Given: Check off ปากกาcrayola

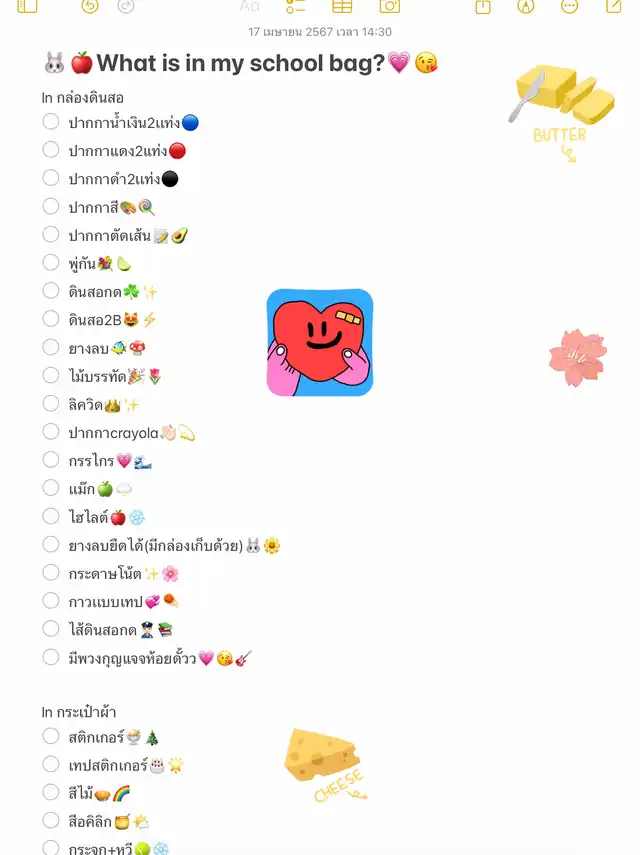Looking at the screenshot, I should coord(51,431).
